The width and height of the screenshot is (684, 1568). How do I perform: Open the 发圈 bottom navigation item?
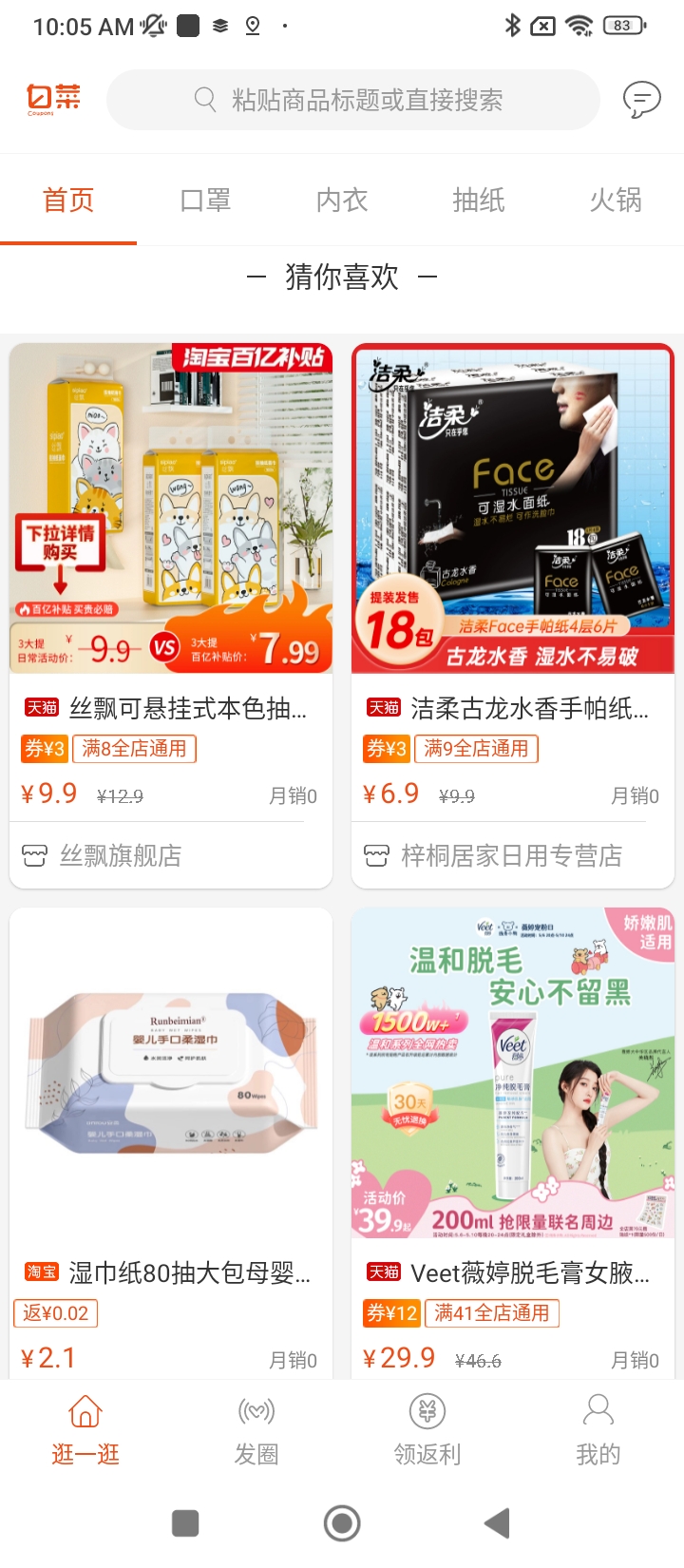(256, 1428)
